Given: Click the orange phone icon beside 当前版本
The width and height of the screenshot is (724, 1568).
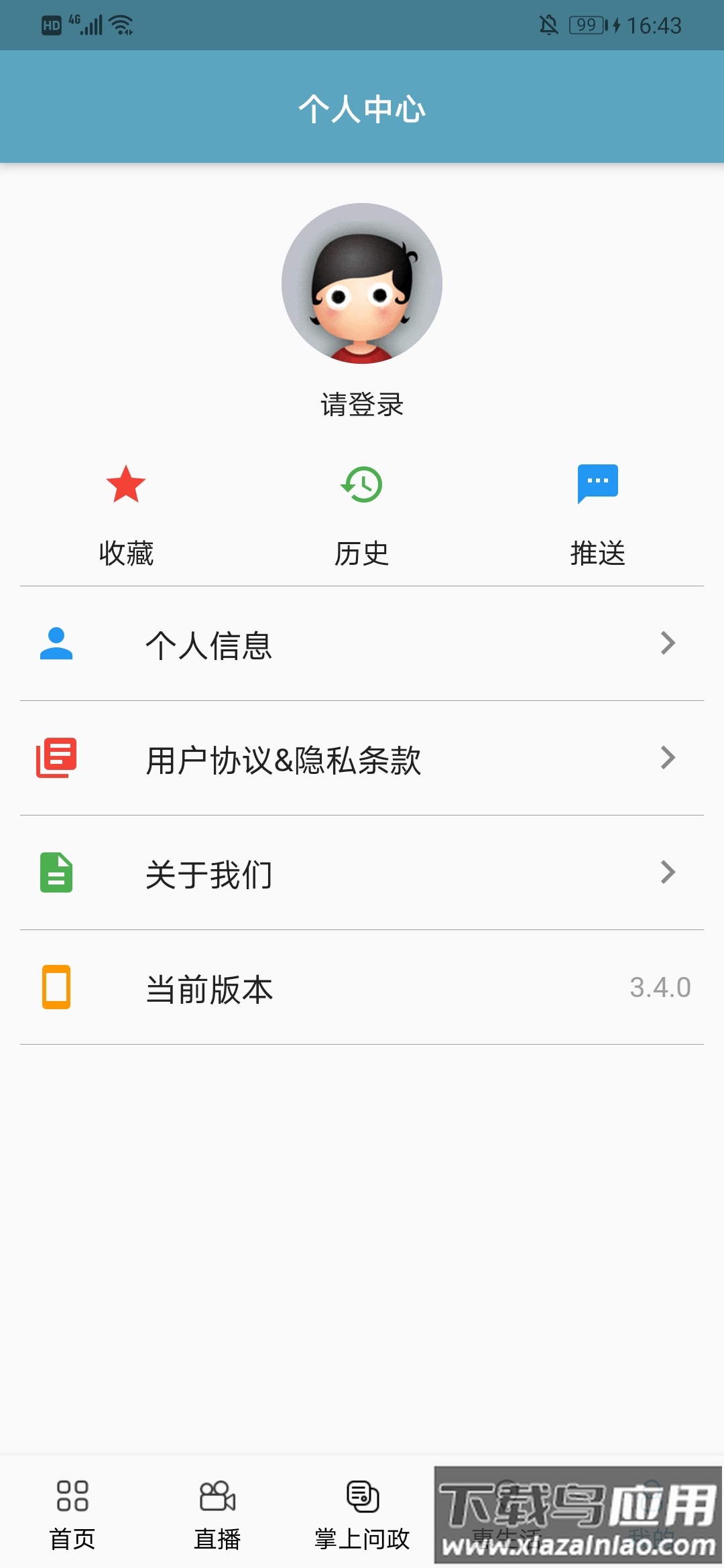Looking at the screenshot, I should pyautogui.click(x=57, y=988).
